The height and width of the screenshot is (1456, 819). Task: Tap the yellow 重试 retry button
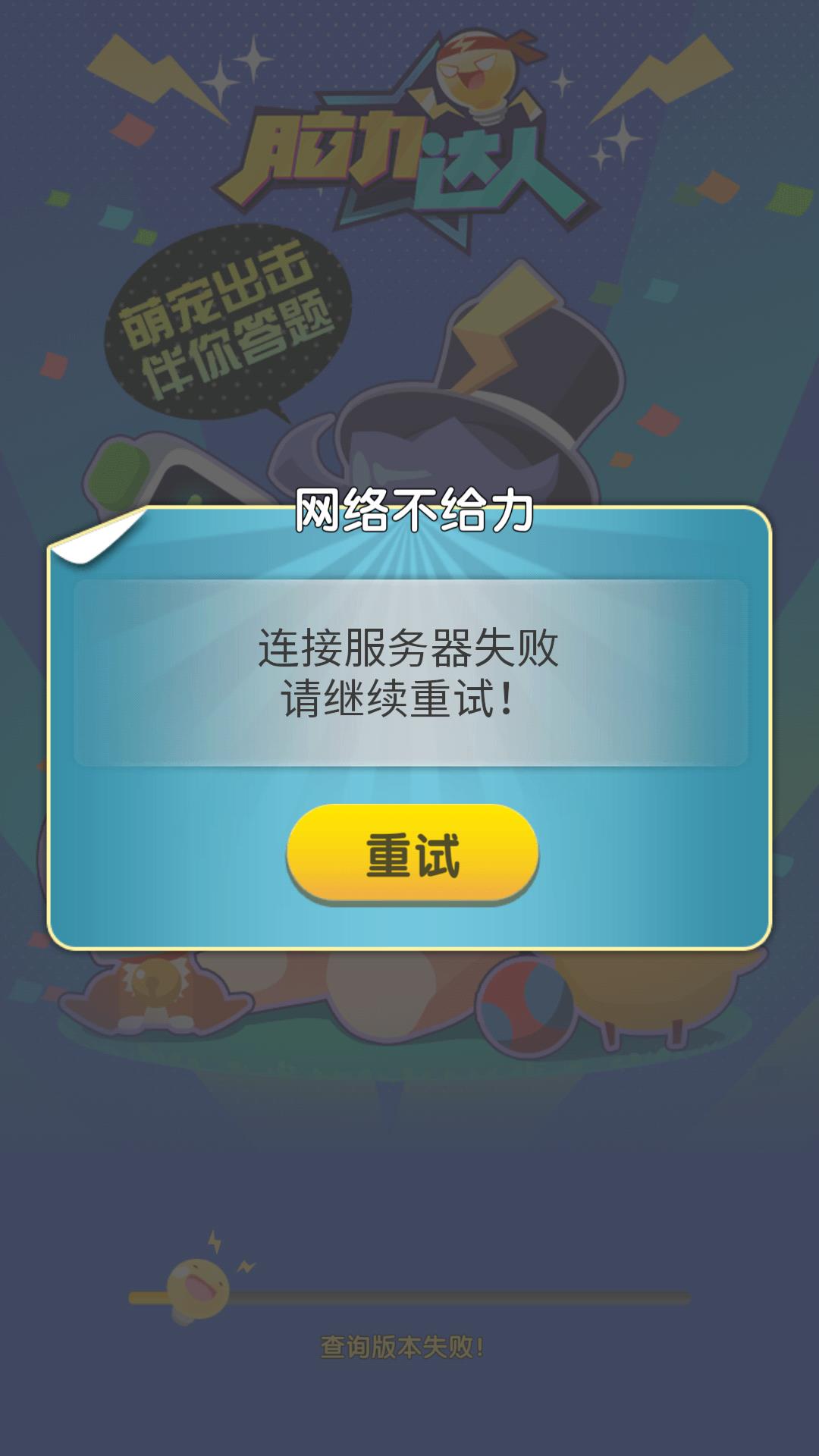point(413,854)
